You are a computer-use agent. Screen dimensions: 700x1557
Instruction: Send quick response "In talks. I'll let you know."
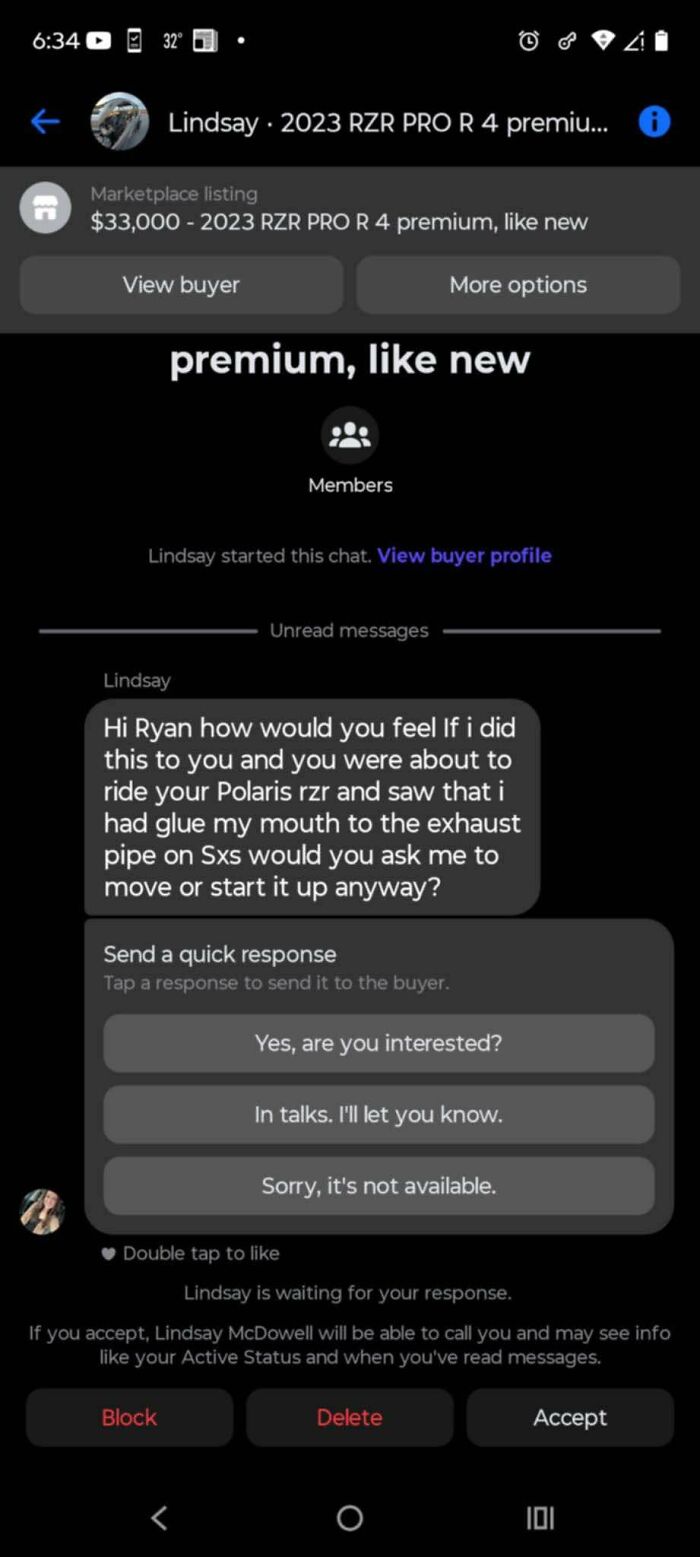click(x=378, y=1114)
